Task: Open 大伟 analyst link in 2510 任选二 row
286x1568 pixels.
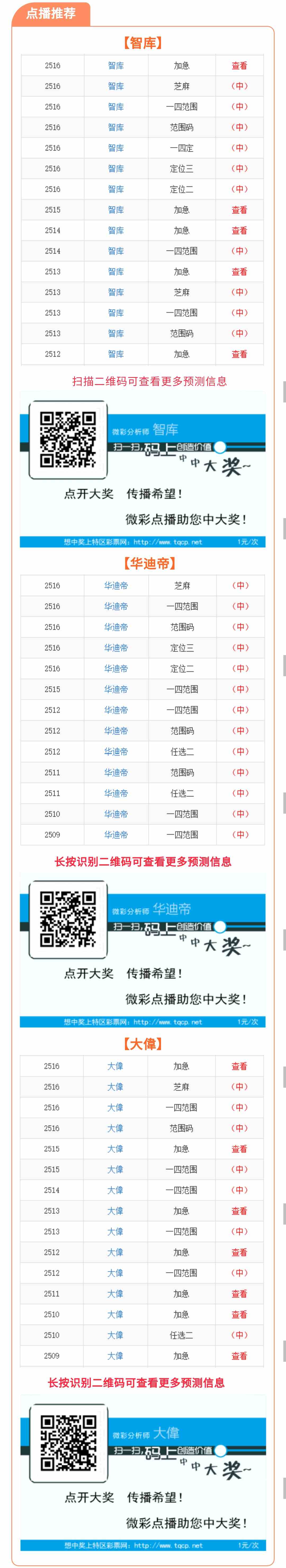Action: tap(115, 1336)
